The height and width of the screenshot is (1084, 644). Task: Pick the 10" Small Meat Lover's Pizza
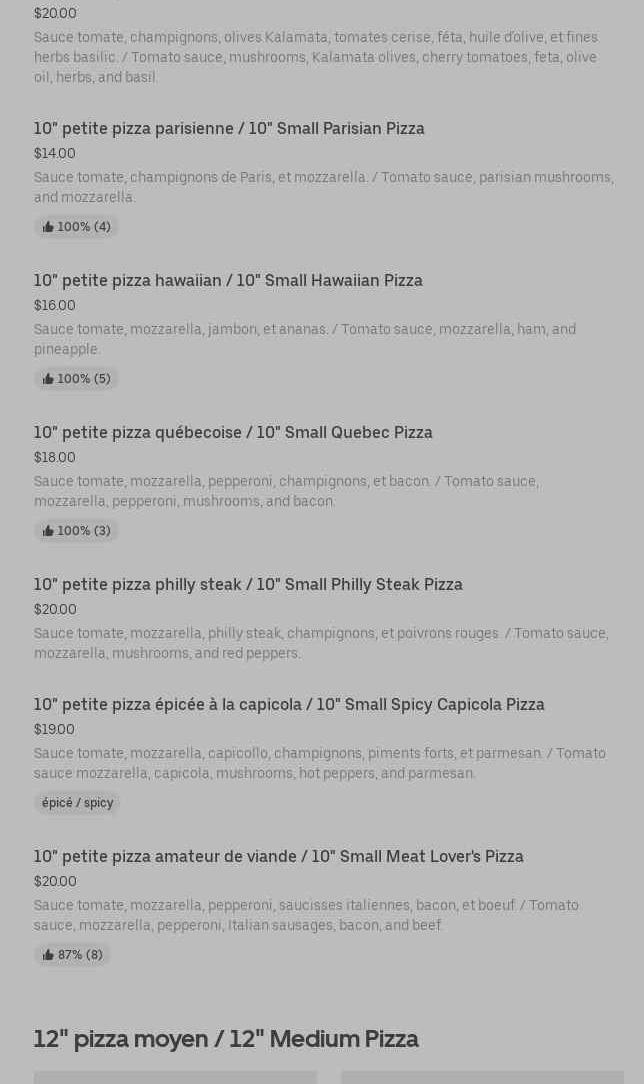click(278, 856)
